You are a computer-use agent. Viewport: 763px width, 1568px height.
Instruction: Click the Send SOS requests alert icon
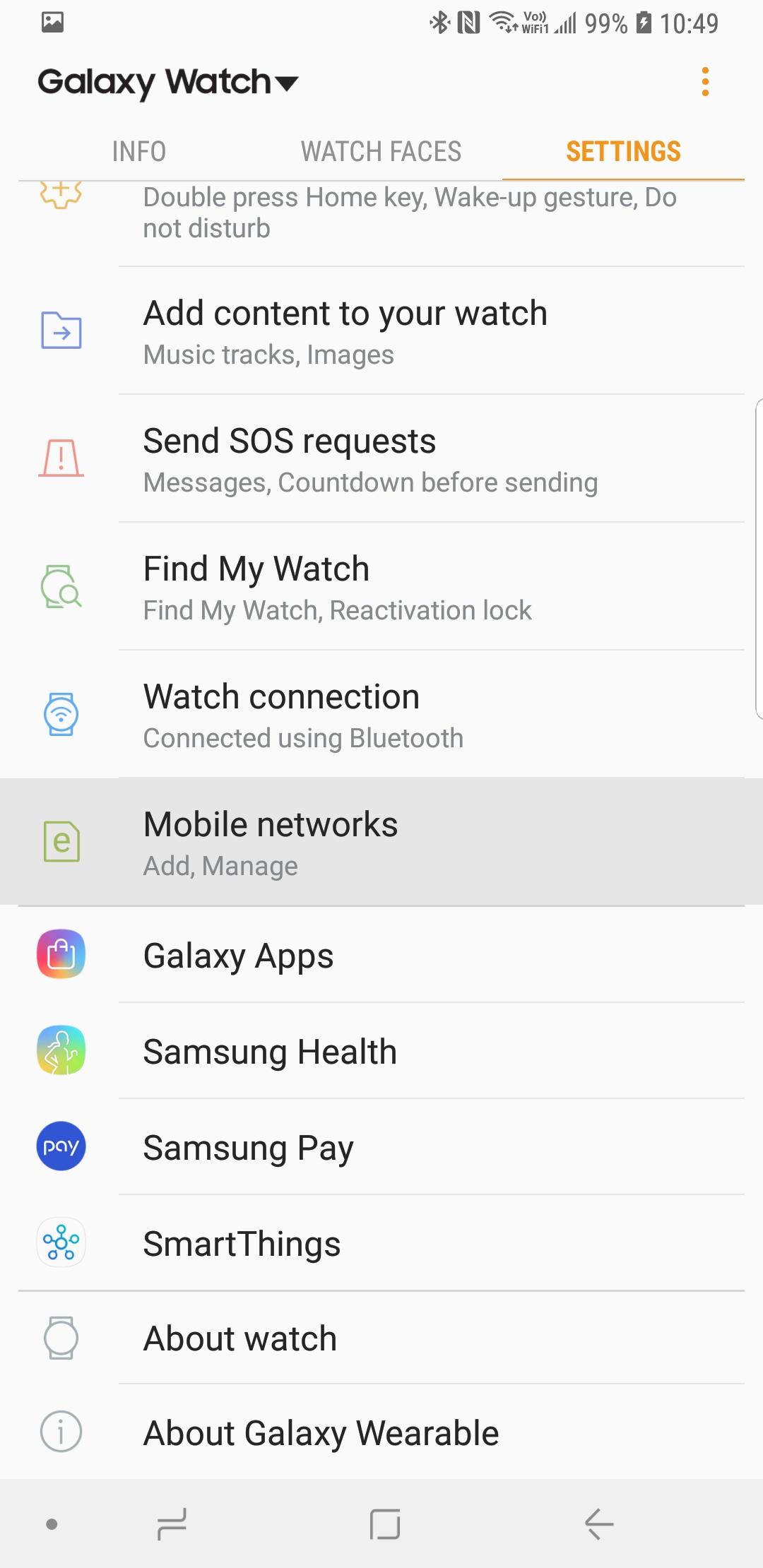pyautogui.click(x=61, y=459)
